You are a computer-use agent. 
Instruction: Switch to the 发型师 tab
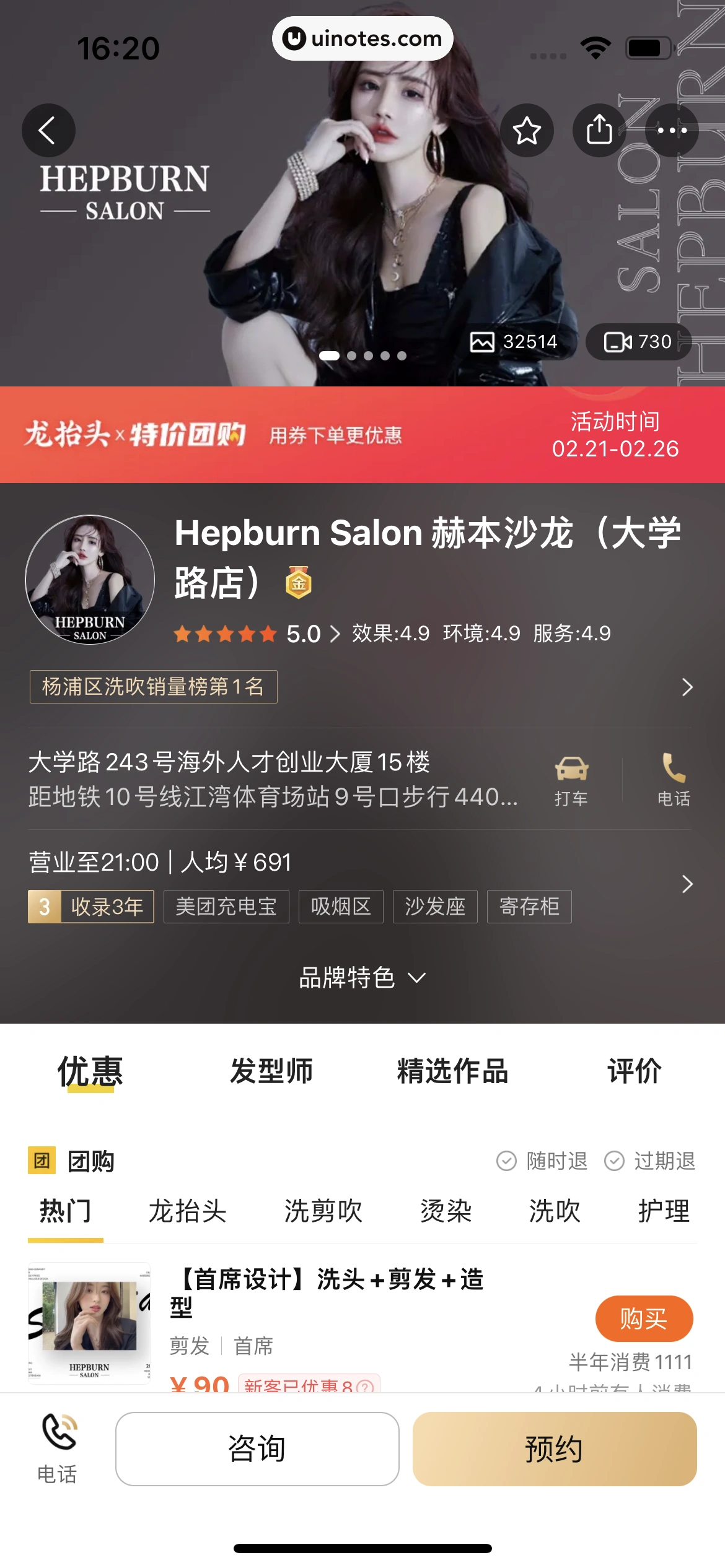(x=271, y=1071)
